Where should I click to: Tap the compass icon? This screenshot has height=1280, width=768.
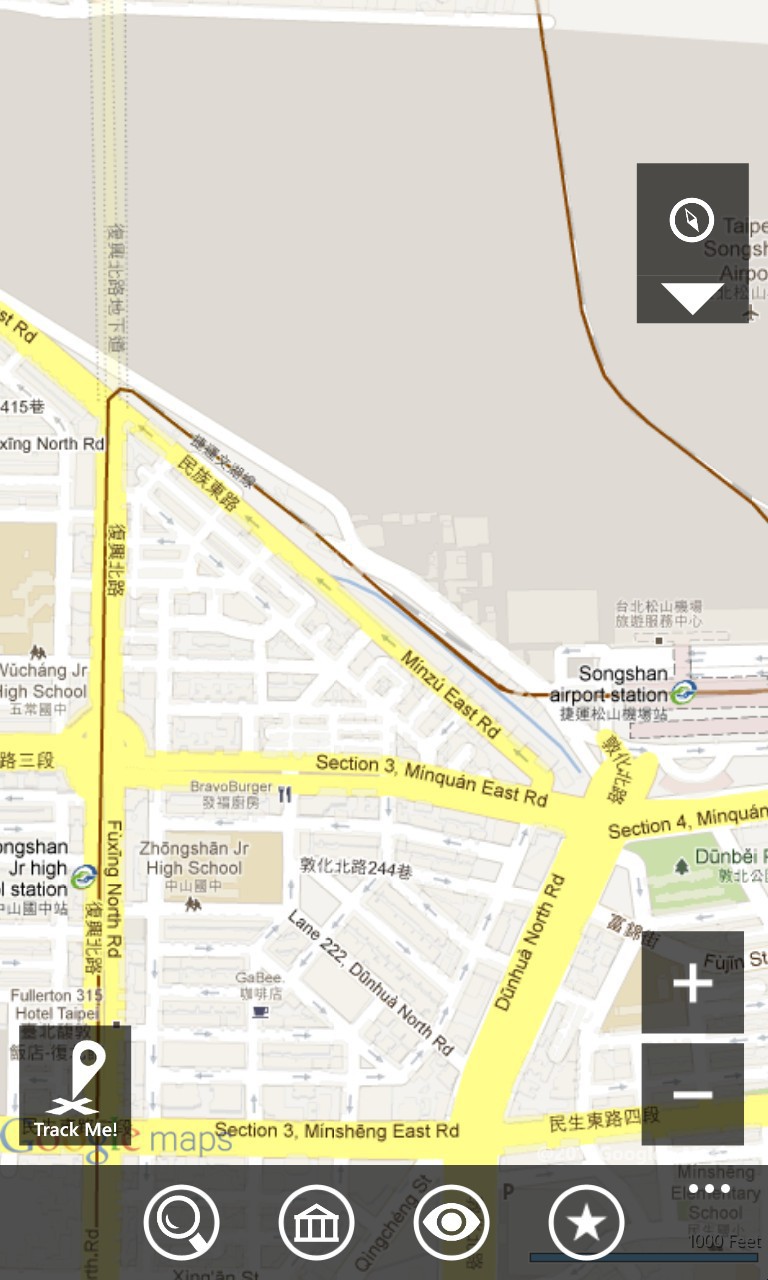coord(692,220)
